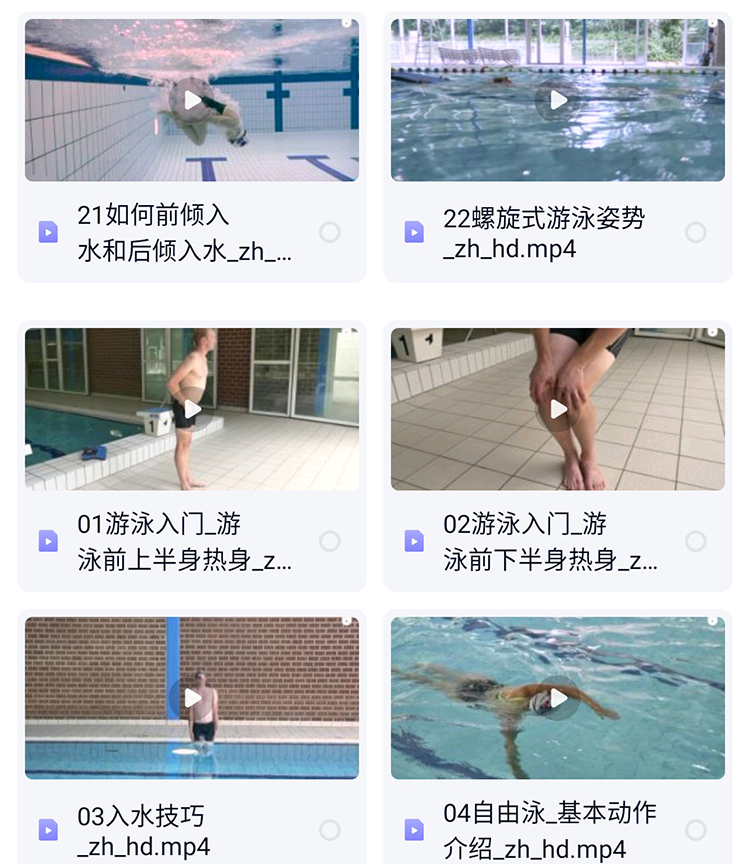Click the video icon beside 04自由泳 file
This screenshot has height=864, width=750.
[x=413, y=828]
